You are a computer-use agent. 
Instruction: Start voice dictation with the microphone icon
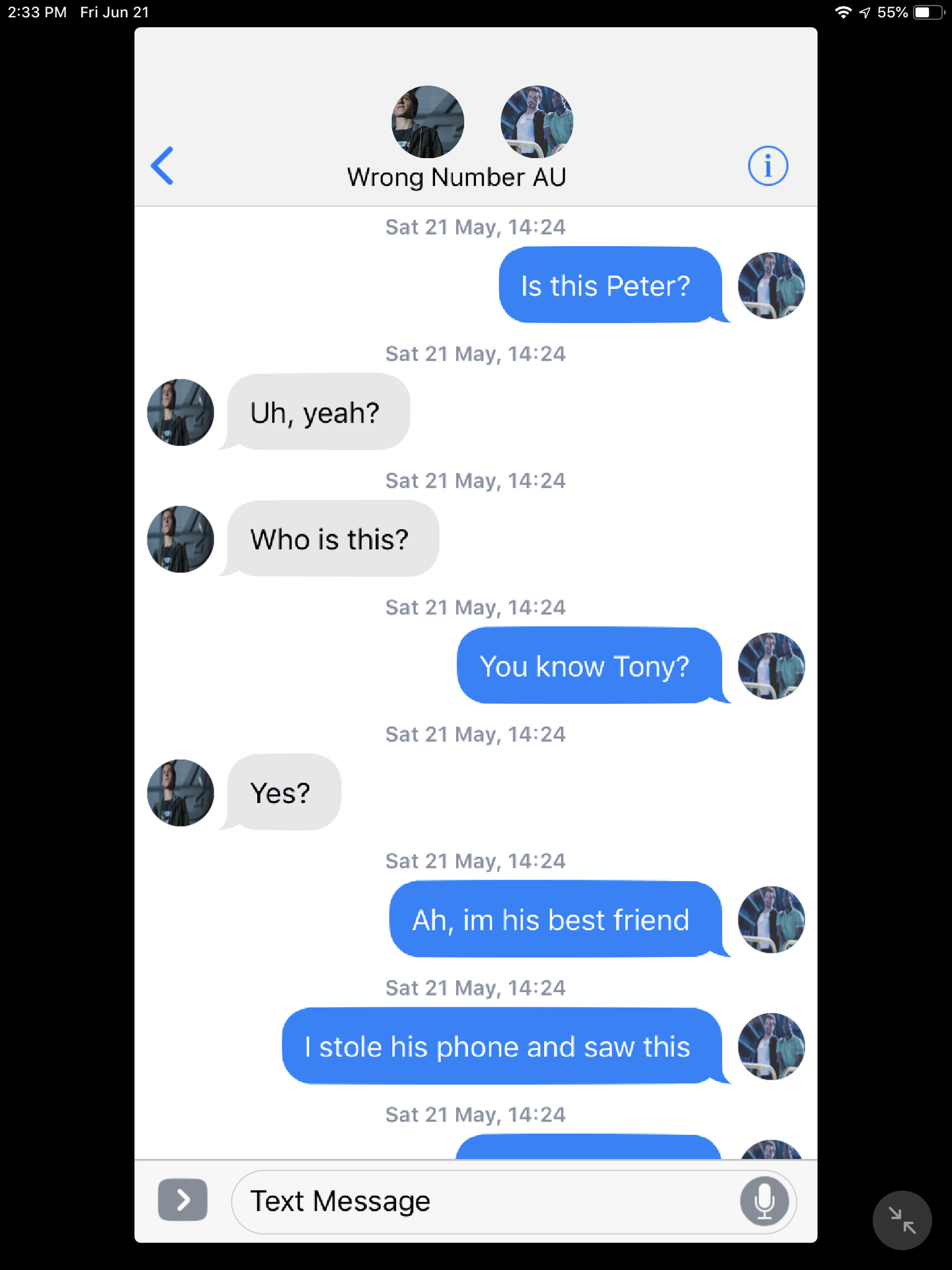click(x=764, y=1201)
